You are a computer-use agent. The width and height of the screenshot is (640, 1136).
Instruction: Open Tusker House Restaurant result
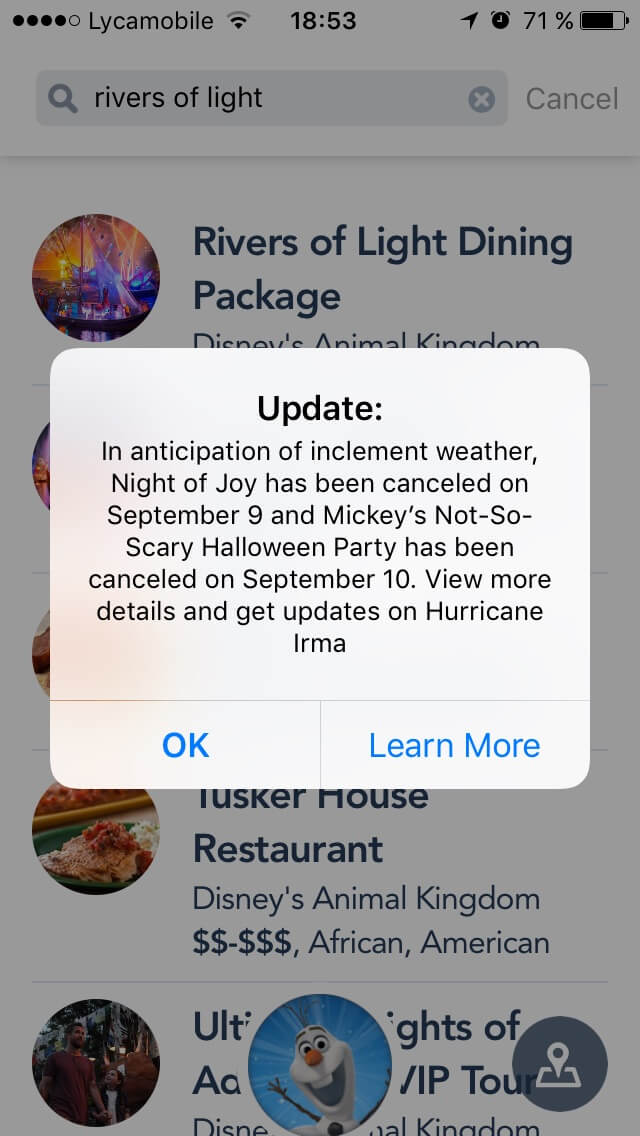[320, 866]
